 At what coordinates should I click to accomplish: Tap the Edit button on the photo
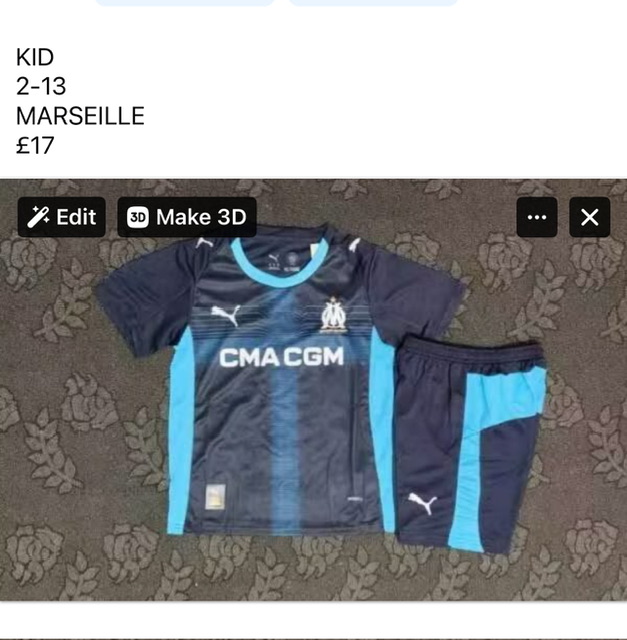(x=62, y=217)
